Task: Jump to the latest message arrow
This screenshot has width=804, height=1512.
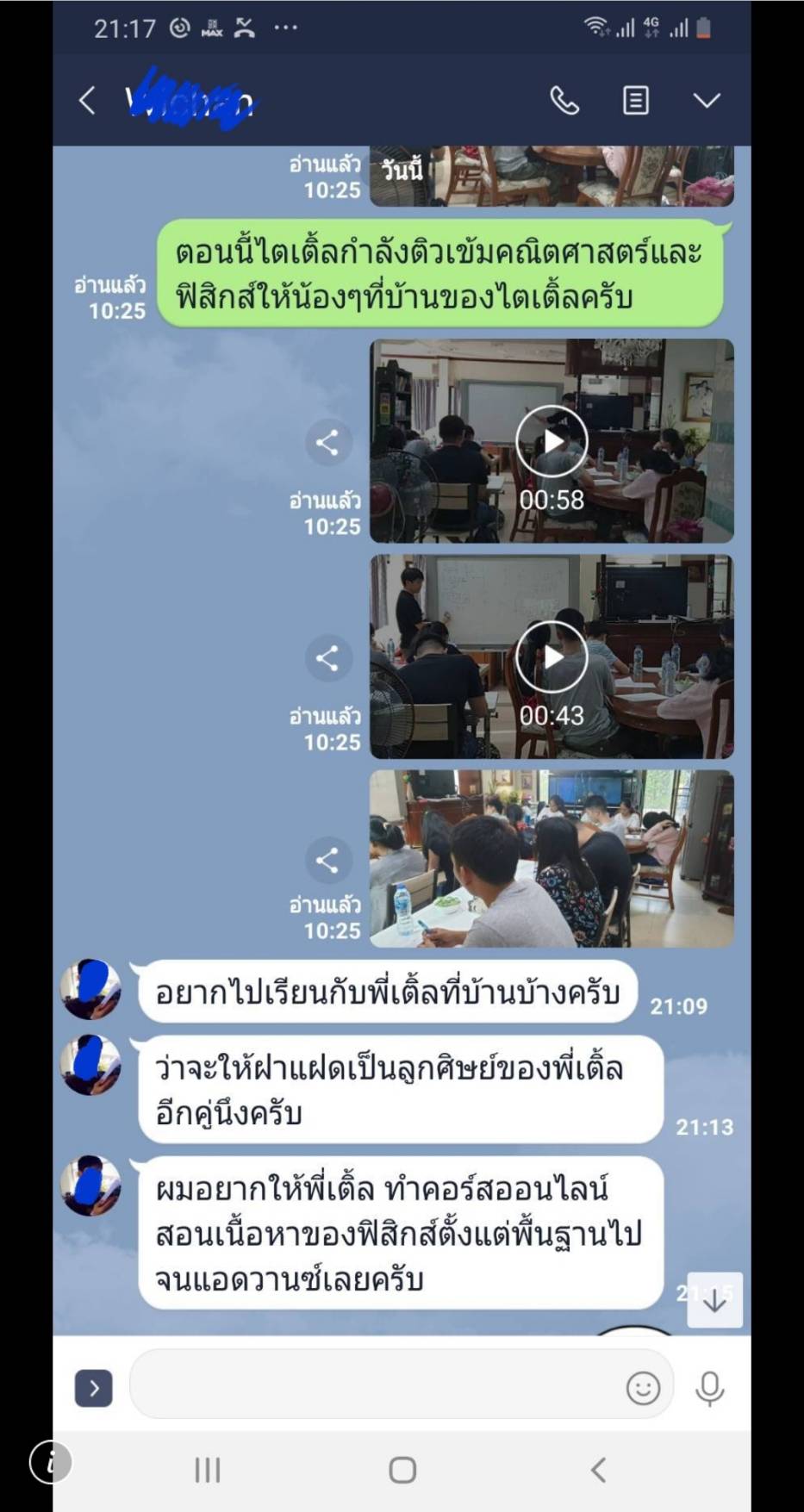Action: pyautogui.click(x=714, y=1300)
